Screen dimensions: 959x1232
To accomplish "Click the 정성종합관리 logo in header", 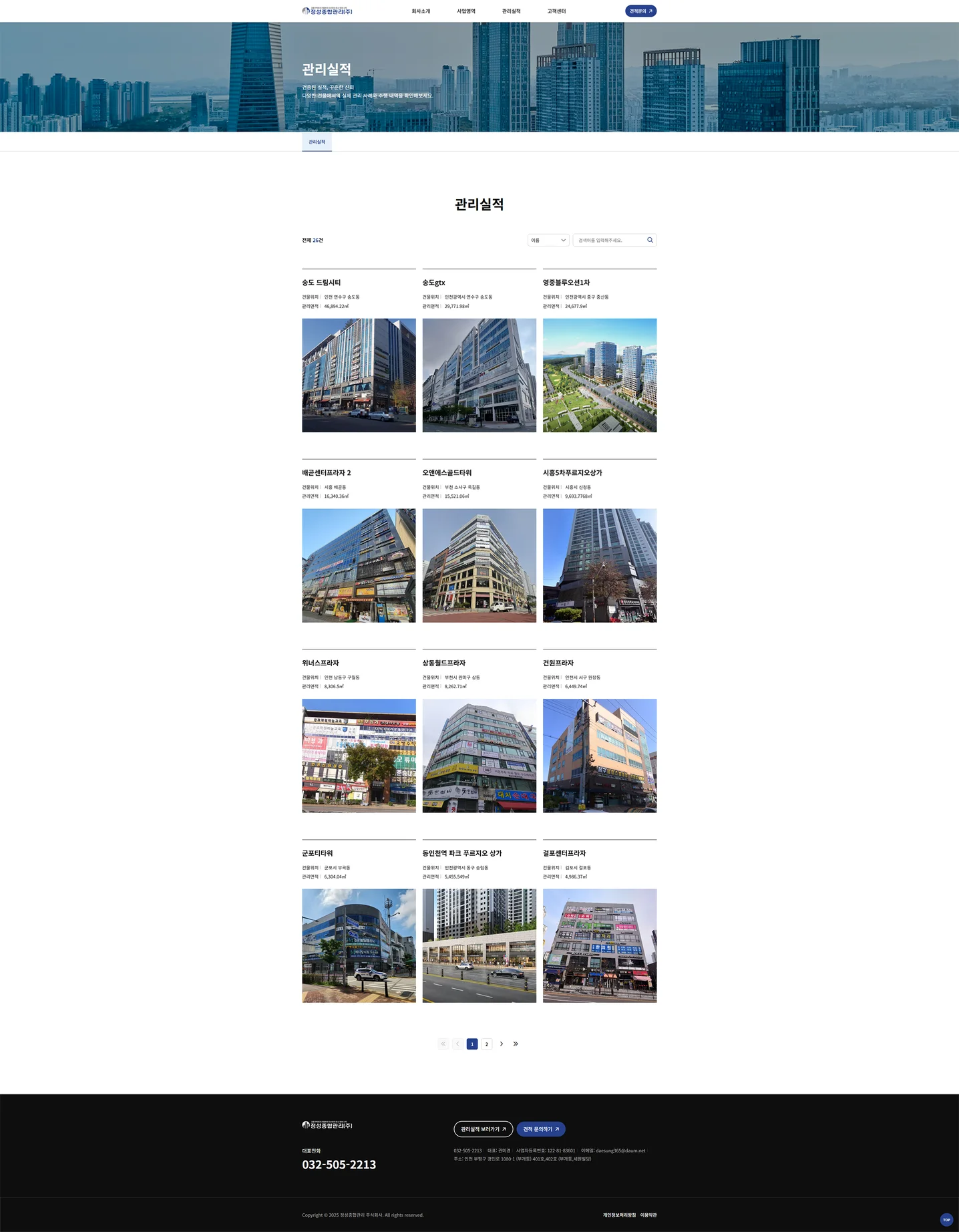I will (329, 11).
